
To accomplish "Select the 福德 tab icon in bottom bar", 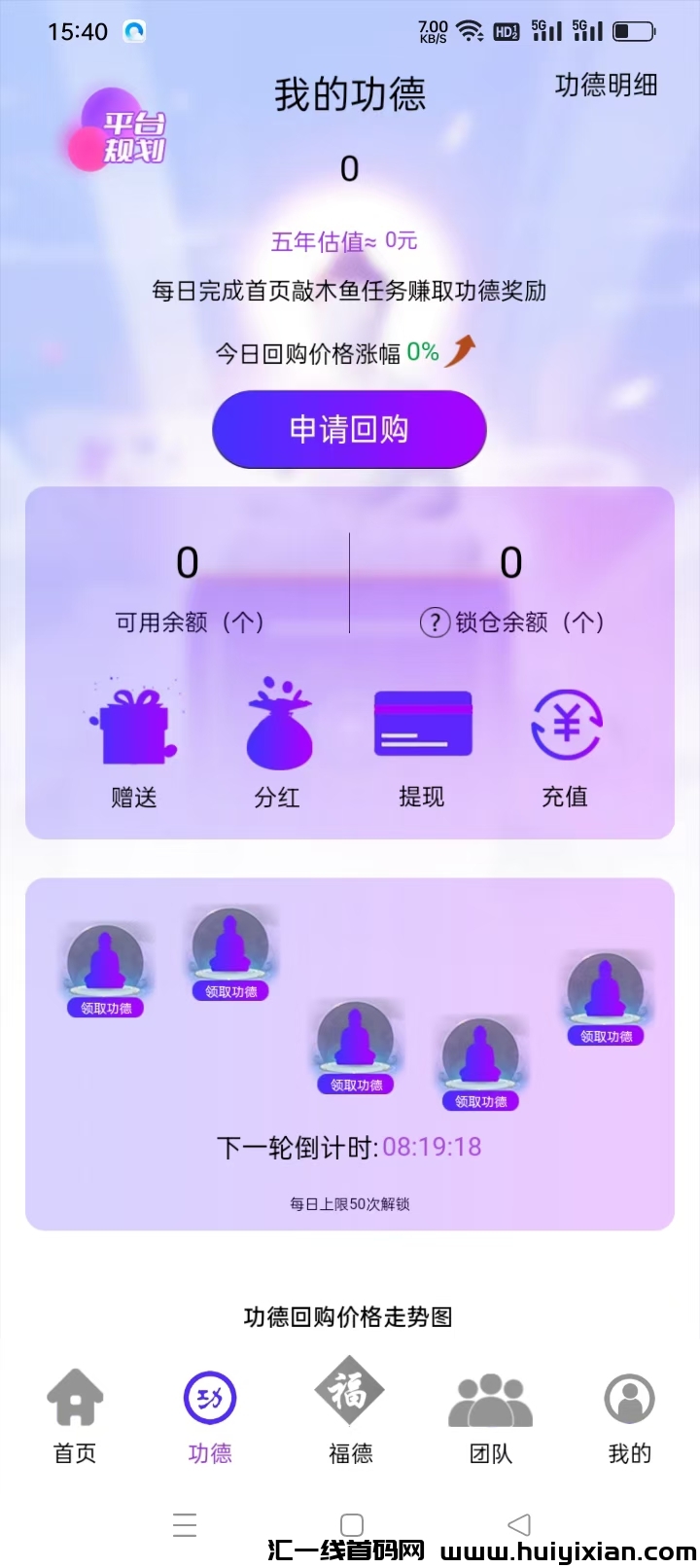I will click(x=350, y=1399).
